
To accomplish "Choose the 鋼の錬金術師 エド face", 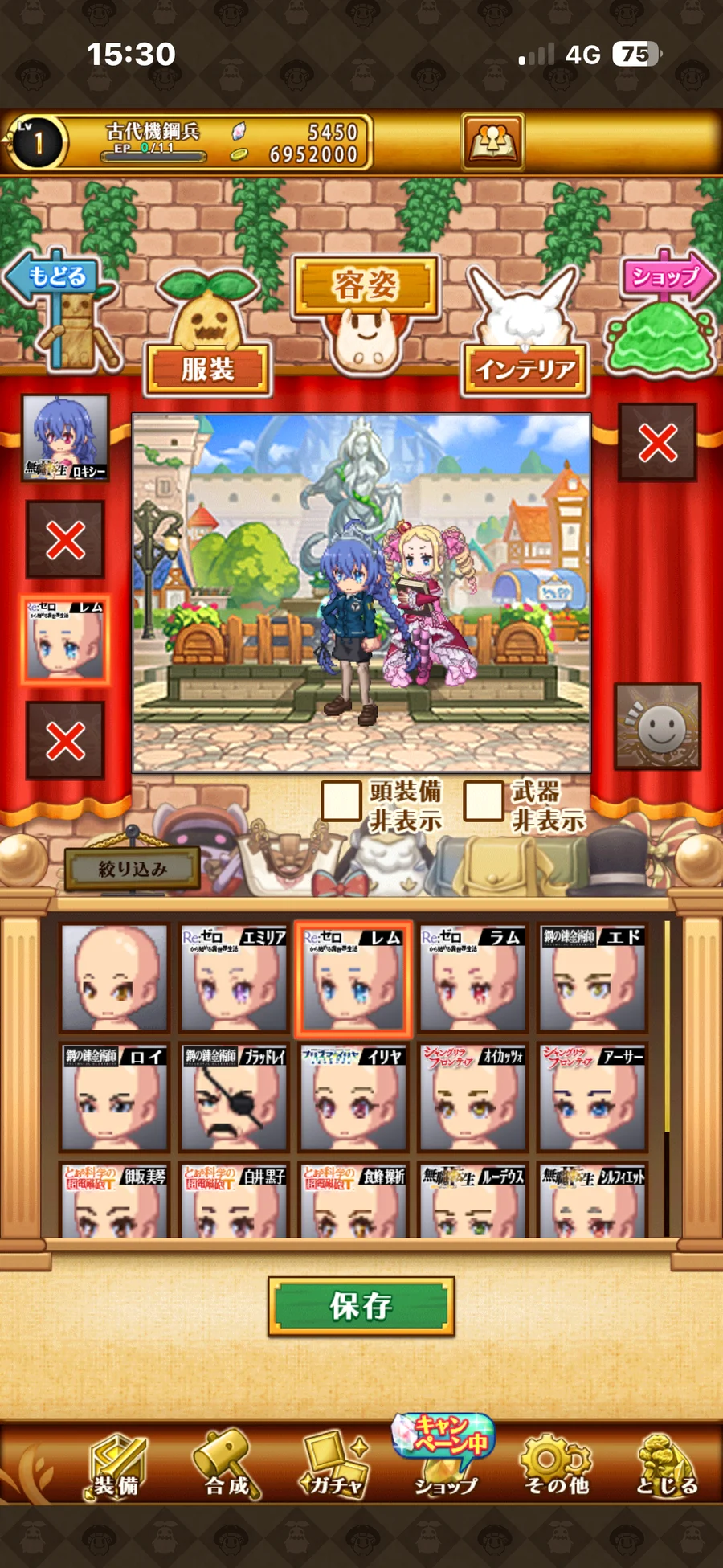I will 593,978.
